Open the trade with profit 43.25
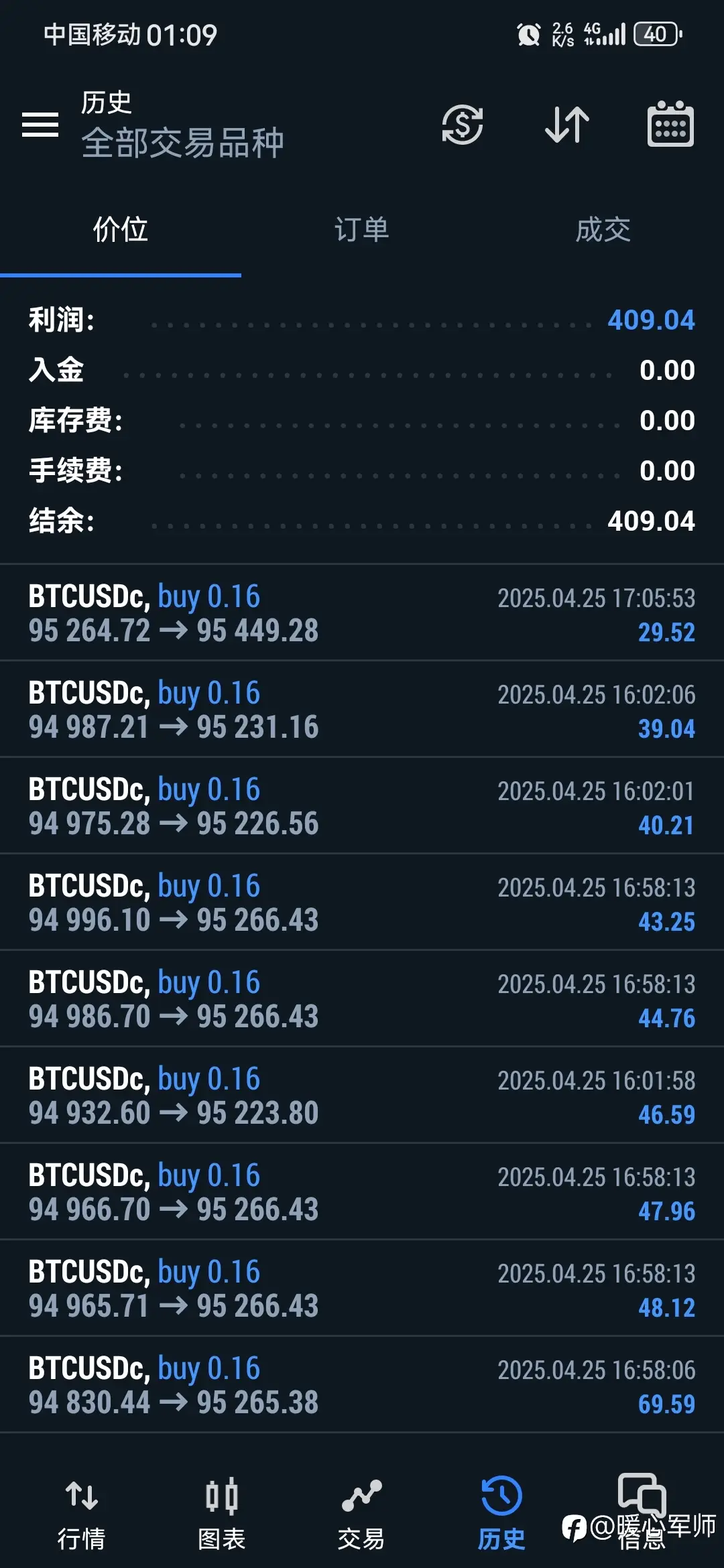 (362, 903)
